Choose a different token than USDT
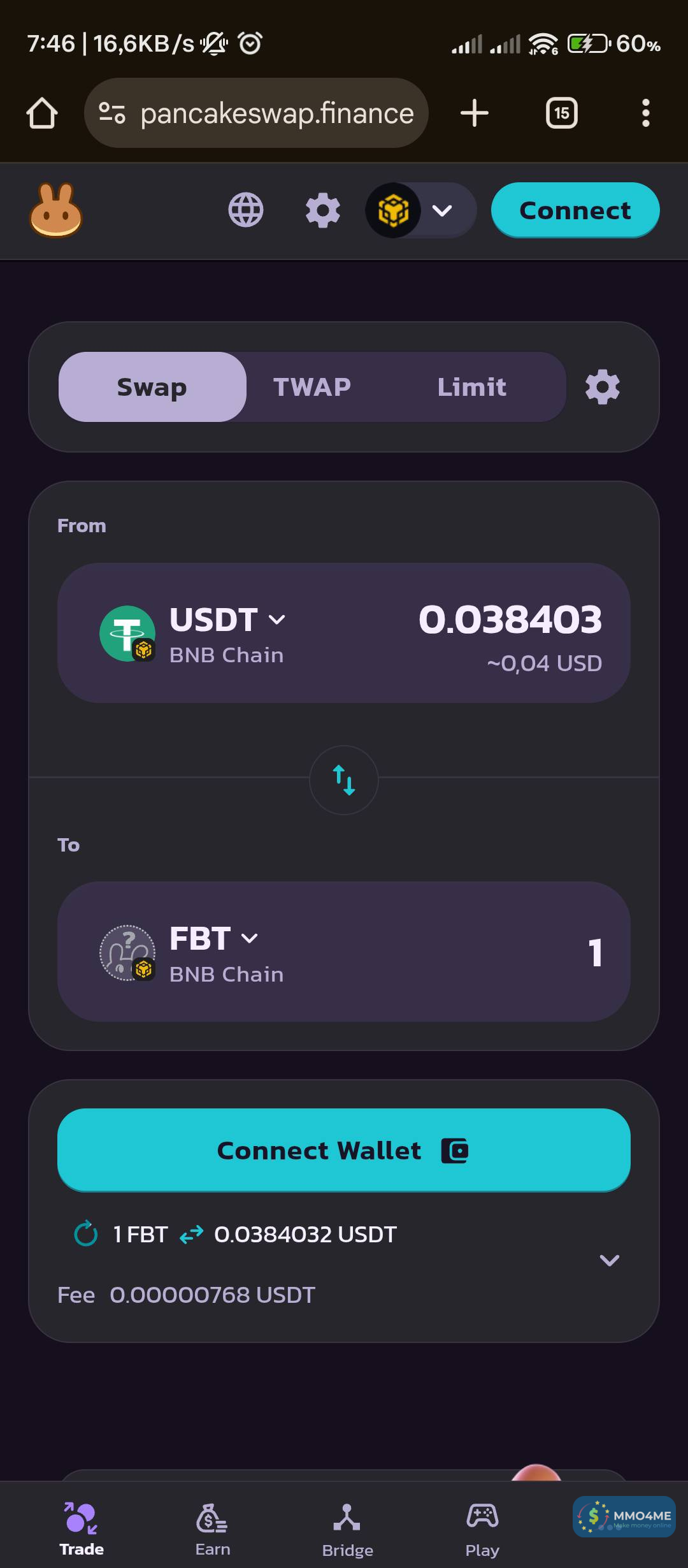 [x=227, y=620]
